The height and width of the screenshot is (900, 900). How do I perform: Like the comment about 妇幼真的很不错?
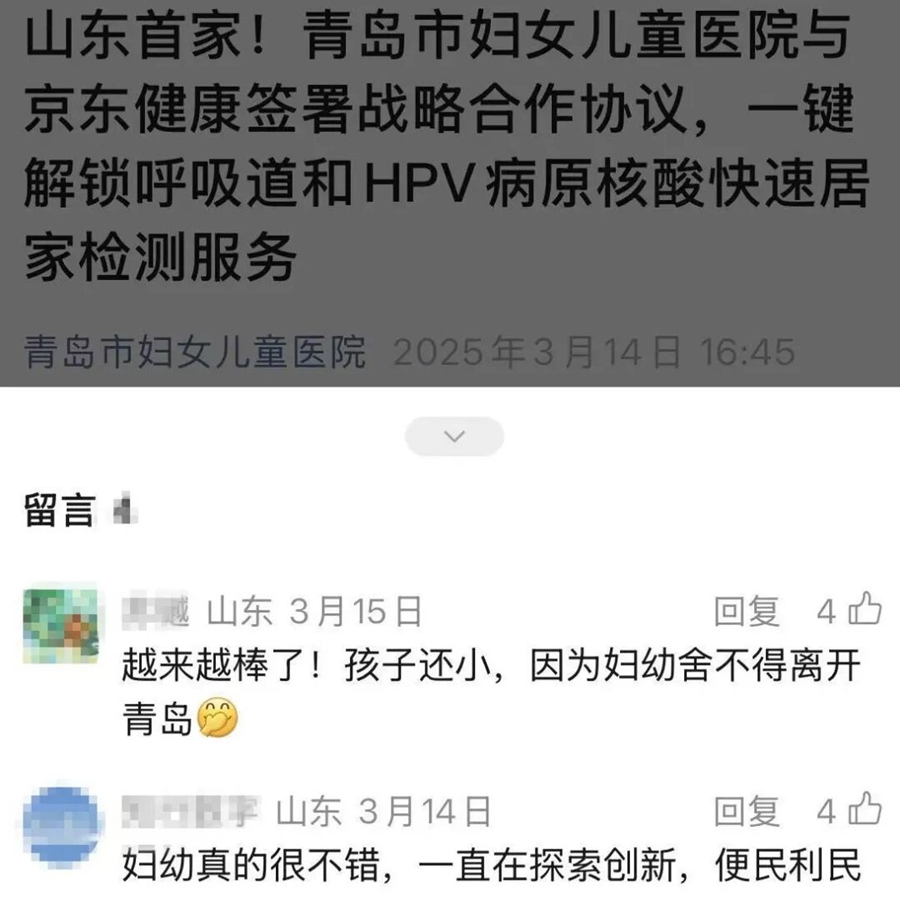(x=863, y=809)
